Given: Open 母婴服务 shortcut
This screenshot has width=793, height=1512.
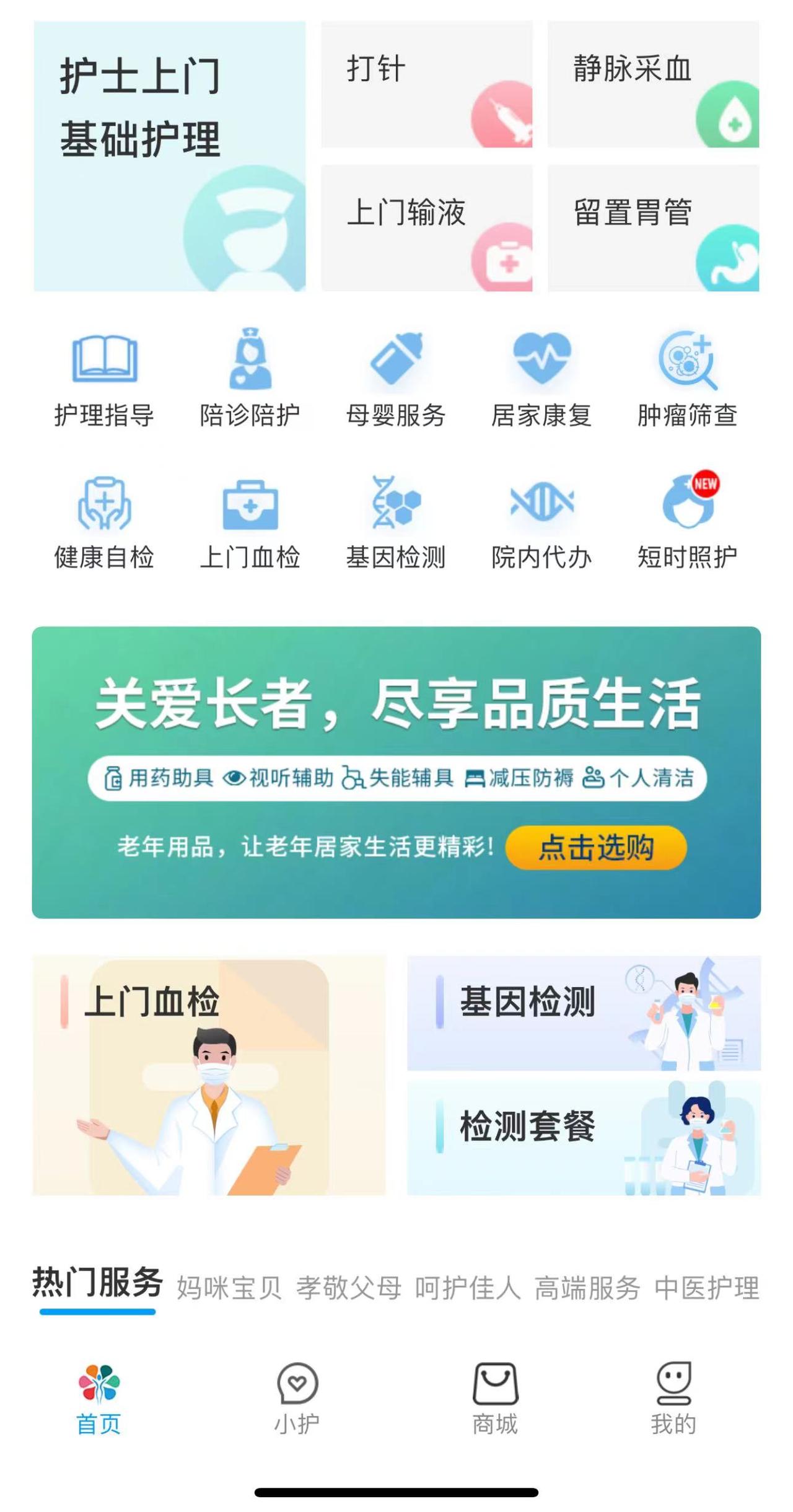Looking at the screenshot, I should click(396, 379).
